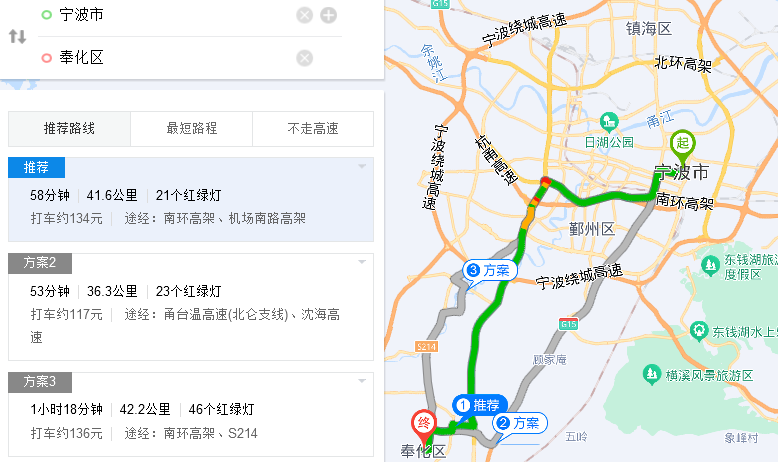Switch to the 最短路程 tab

(x=191, y=129)
